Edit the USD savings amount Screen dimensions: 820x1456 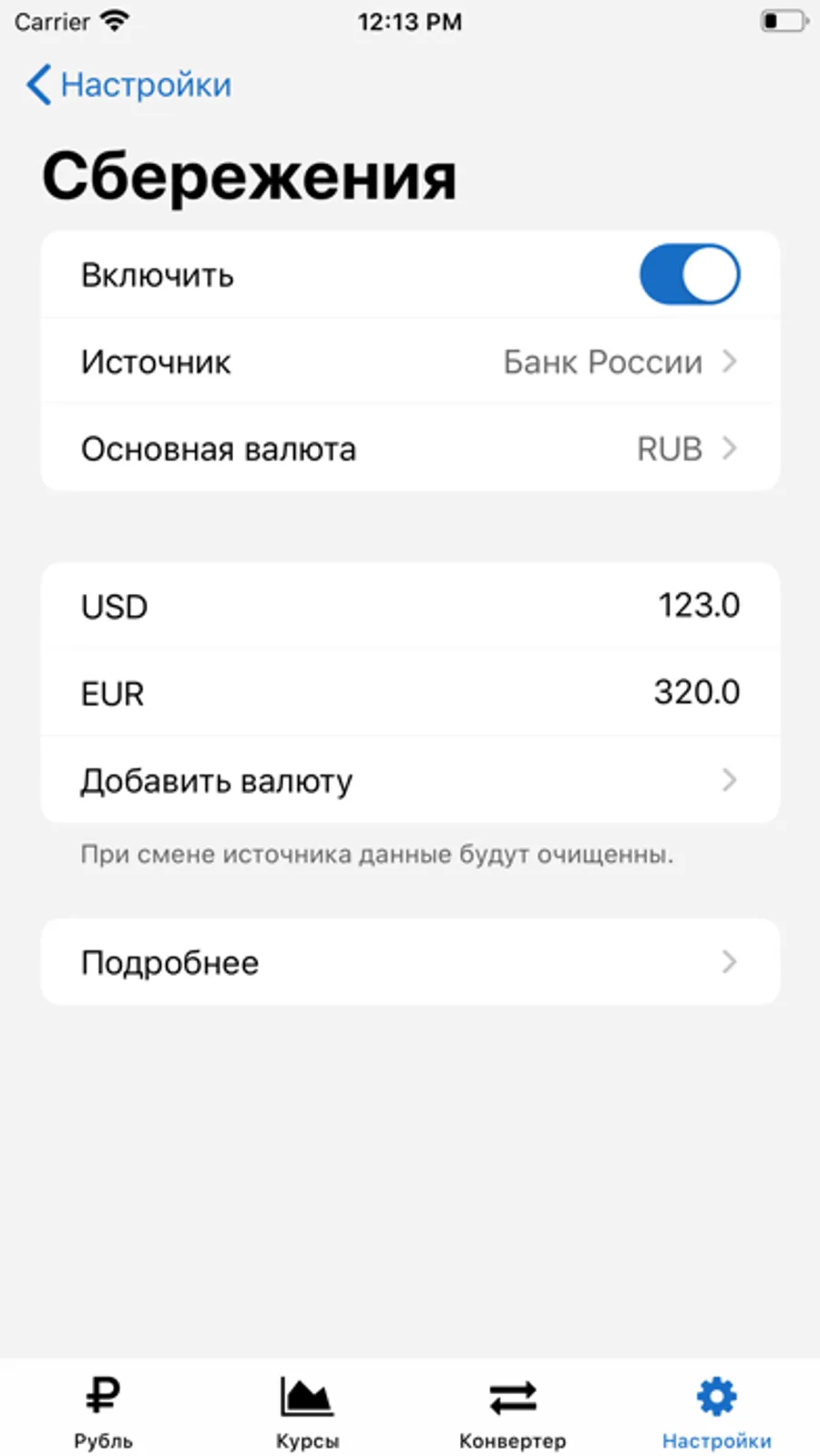(410, 606)
